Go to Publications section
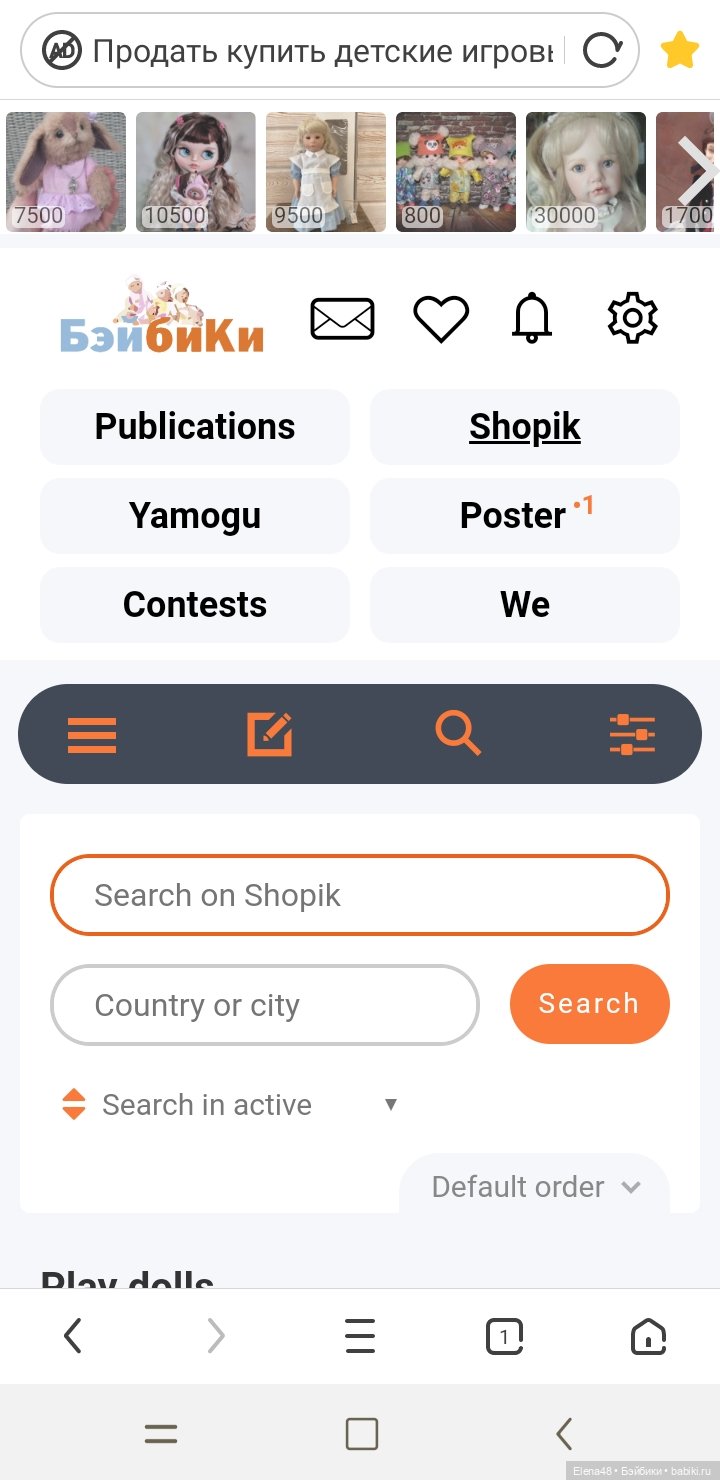720x1480 pixels. [x=195, y=427]
